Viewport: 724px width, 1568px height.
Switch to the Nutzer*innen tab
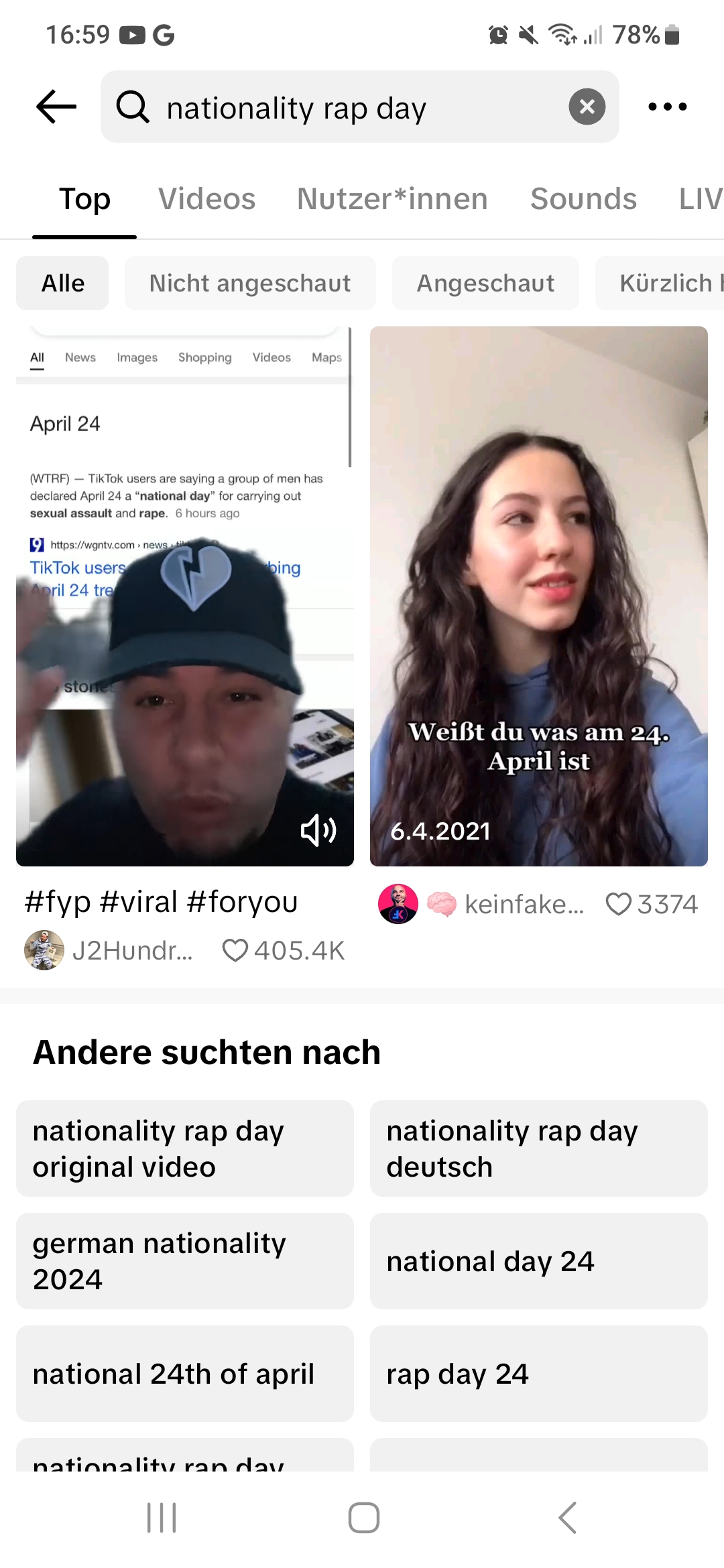point(392,199)
